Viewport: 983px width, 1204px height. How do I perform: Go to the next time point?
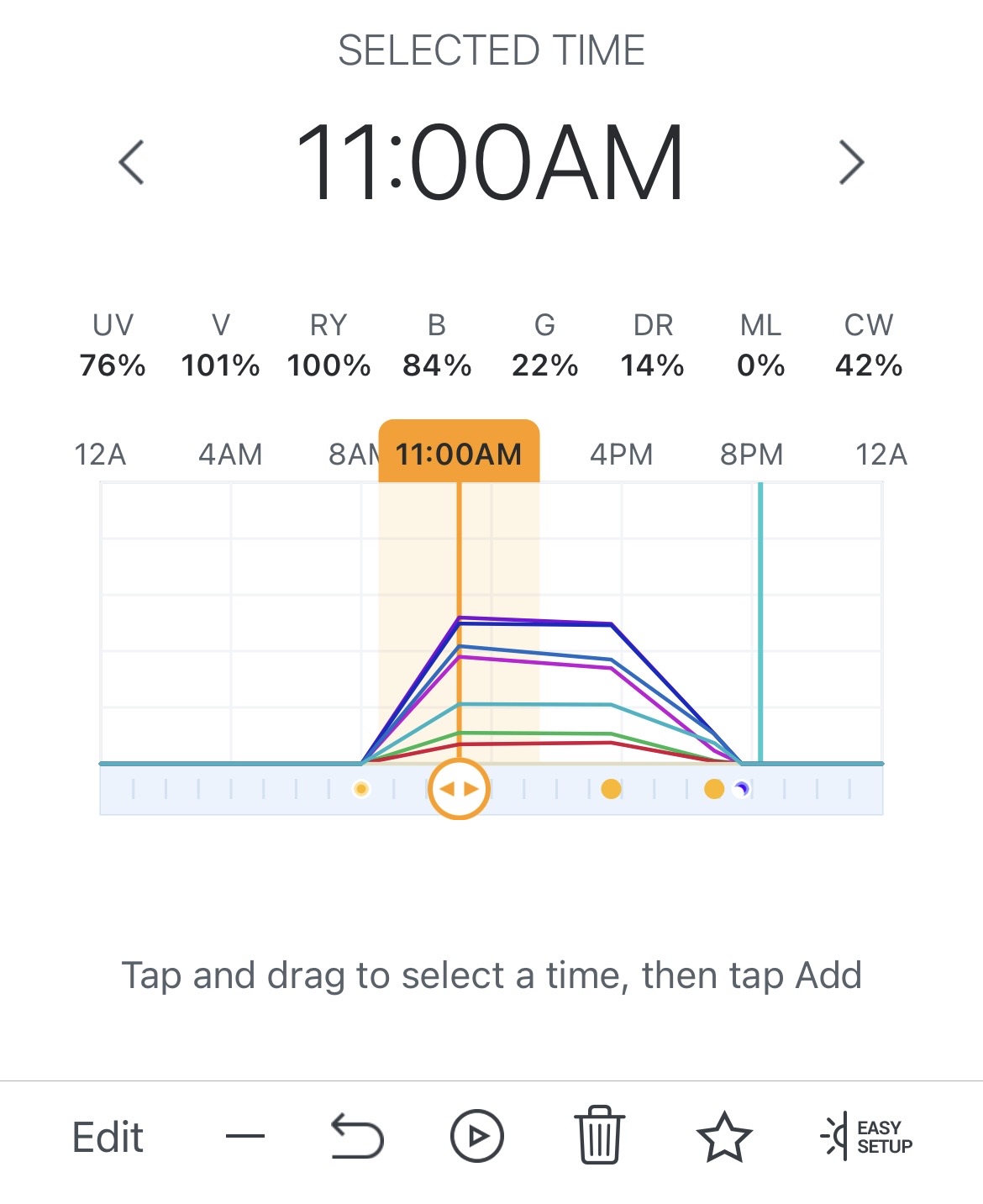point(851,162)
